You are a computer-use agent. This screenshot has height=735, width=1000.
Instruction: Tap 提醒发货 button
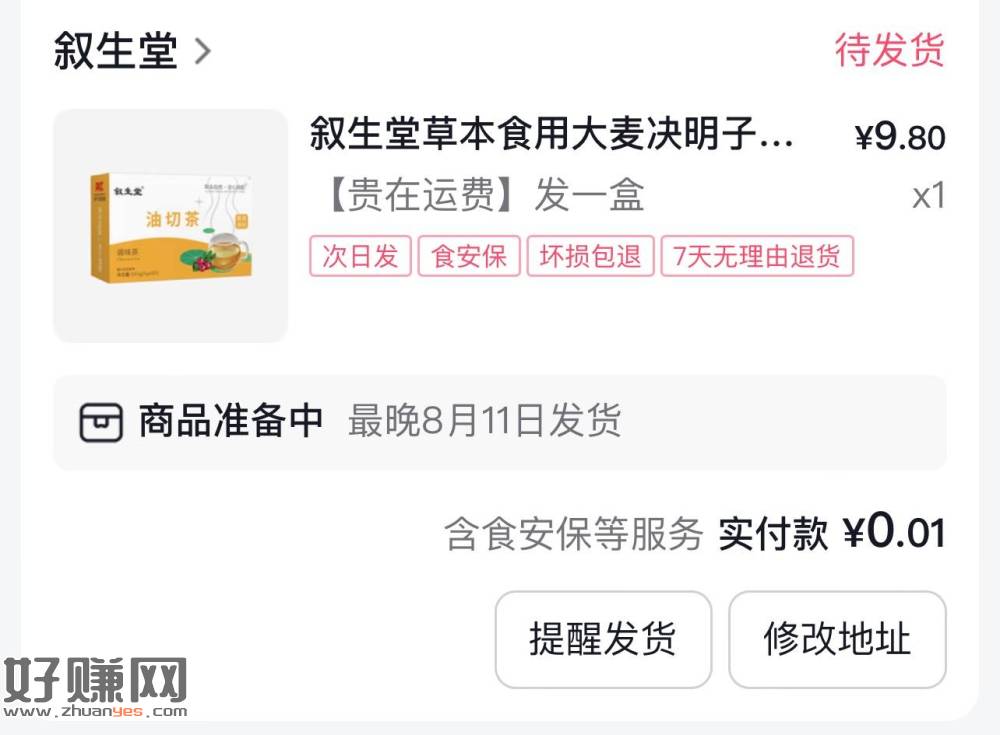[603, 639]
